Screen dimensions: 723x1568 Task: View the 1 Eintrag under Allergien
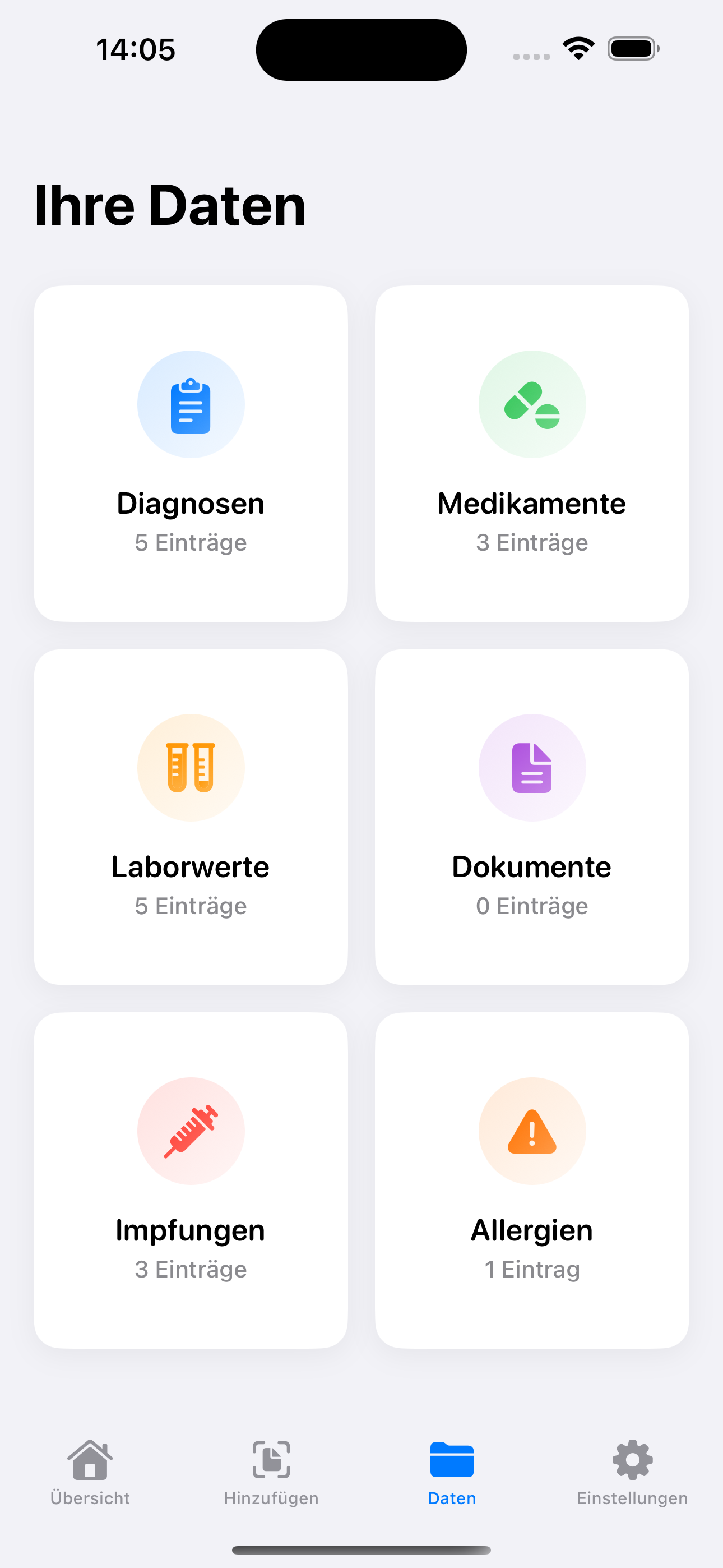point(532,1269)
